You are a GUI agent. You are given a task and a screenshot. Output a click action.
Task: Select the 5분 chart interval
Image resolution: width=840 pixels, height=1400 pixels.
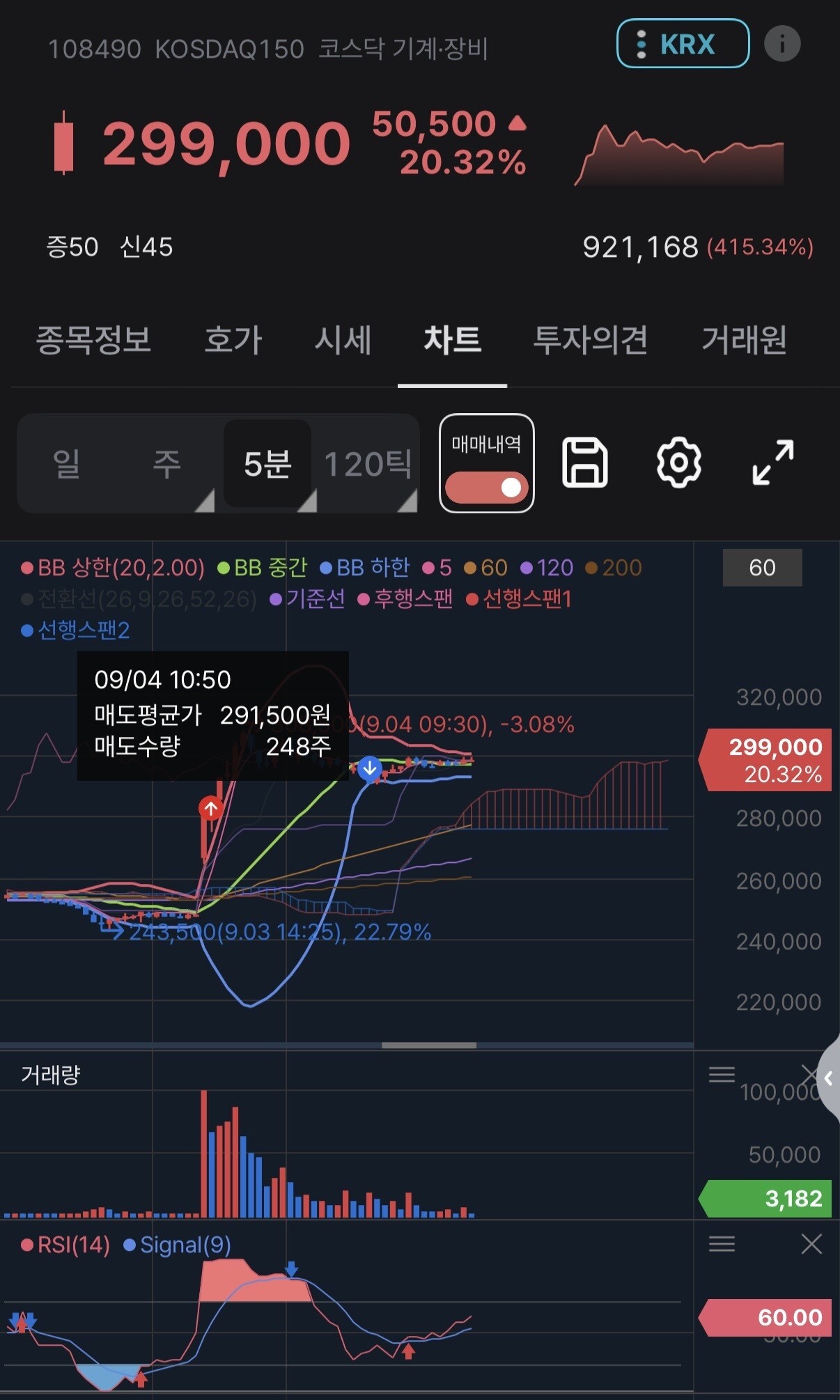point(267,464)
